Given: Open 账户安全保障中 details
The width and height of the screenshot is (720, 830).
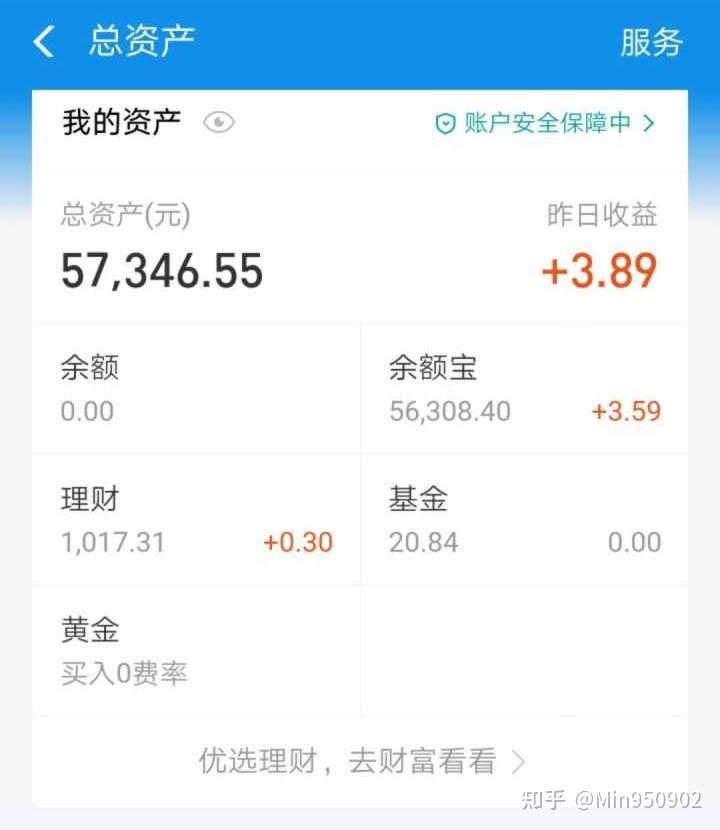Looking at the screenshot, I should click(x=546, y=123).
